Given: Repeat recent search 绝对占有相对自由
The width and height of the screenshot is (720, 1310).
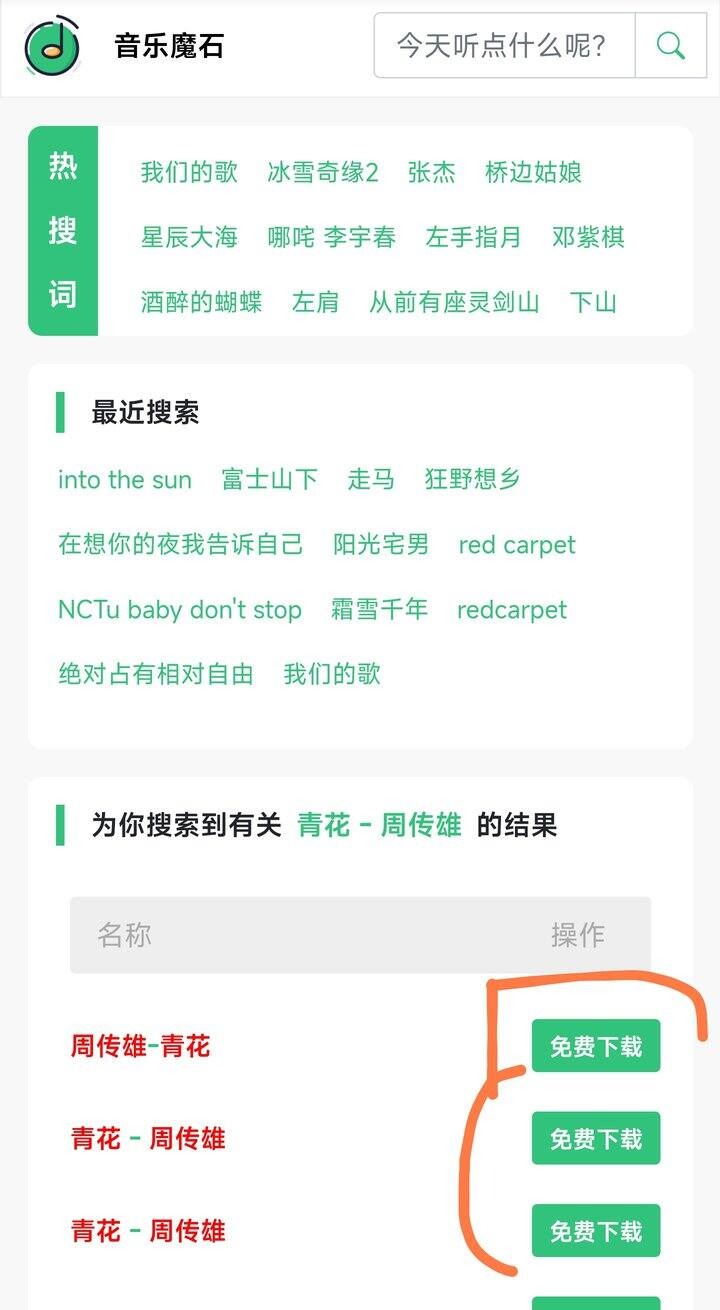Looking at the screenshot, I should 156,674.
